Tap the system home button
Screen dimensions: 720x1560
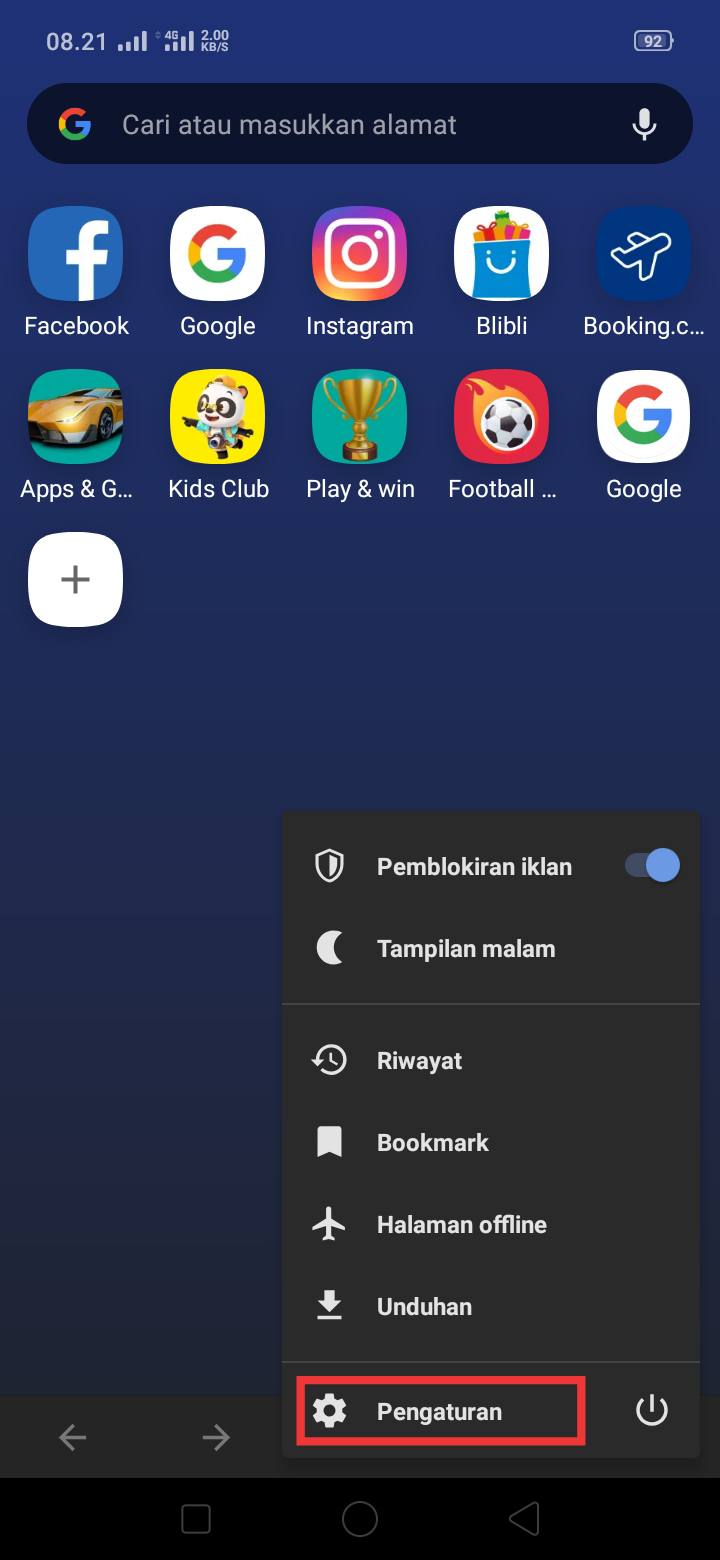tap(360, 1519)
